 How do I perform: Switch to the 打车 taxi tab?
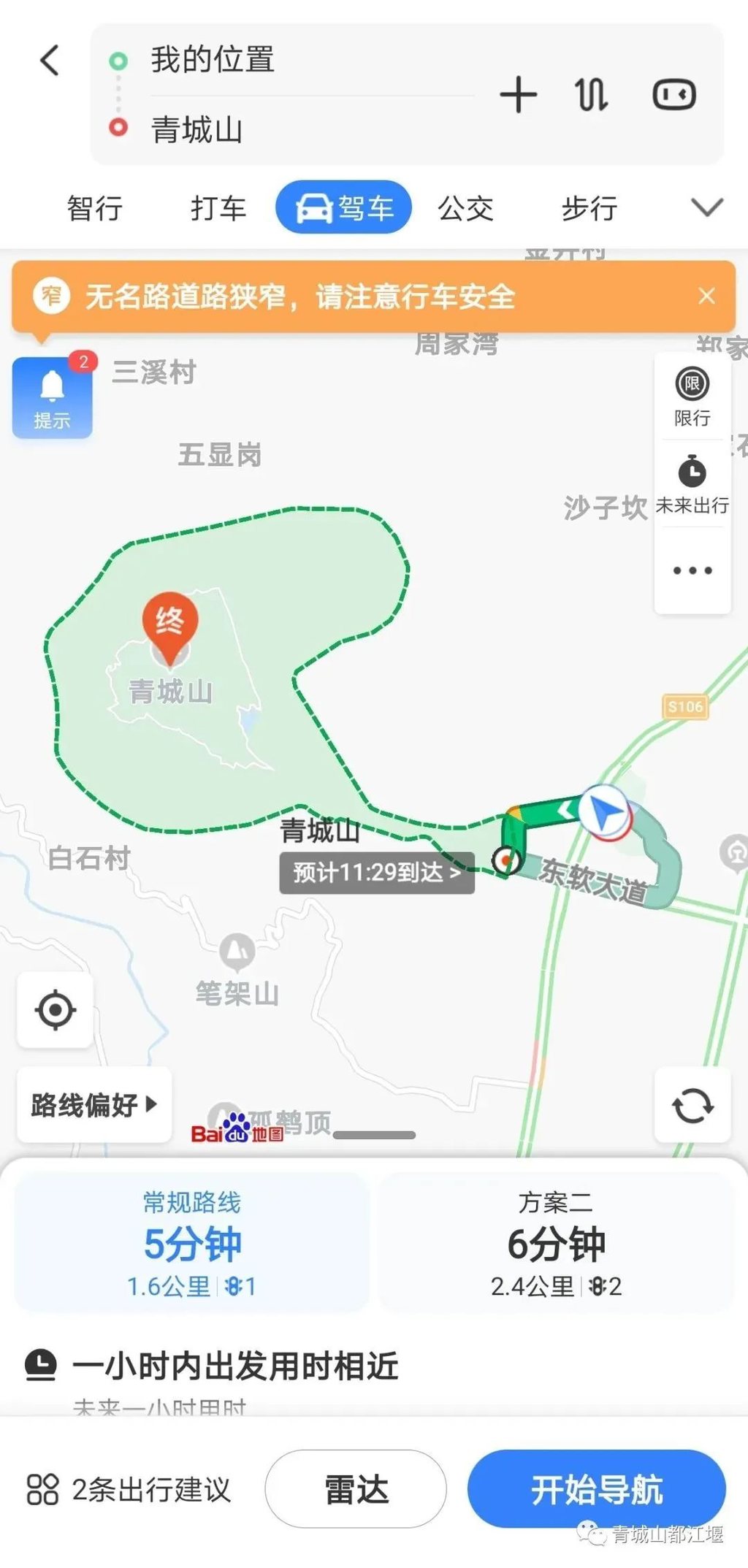pos(218,208)
